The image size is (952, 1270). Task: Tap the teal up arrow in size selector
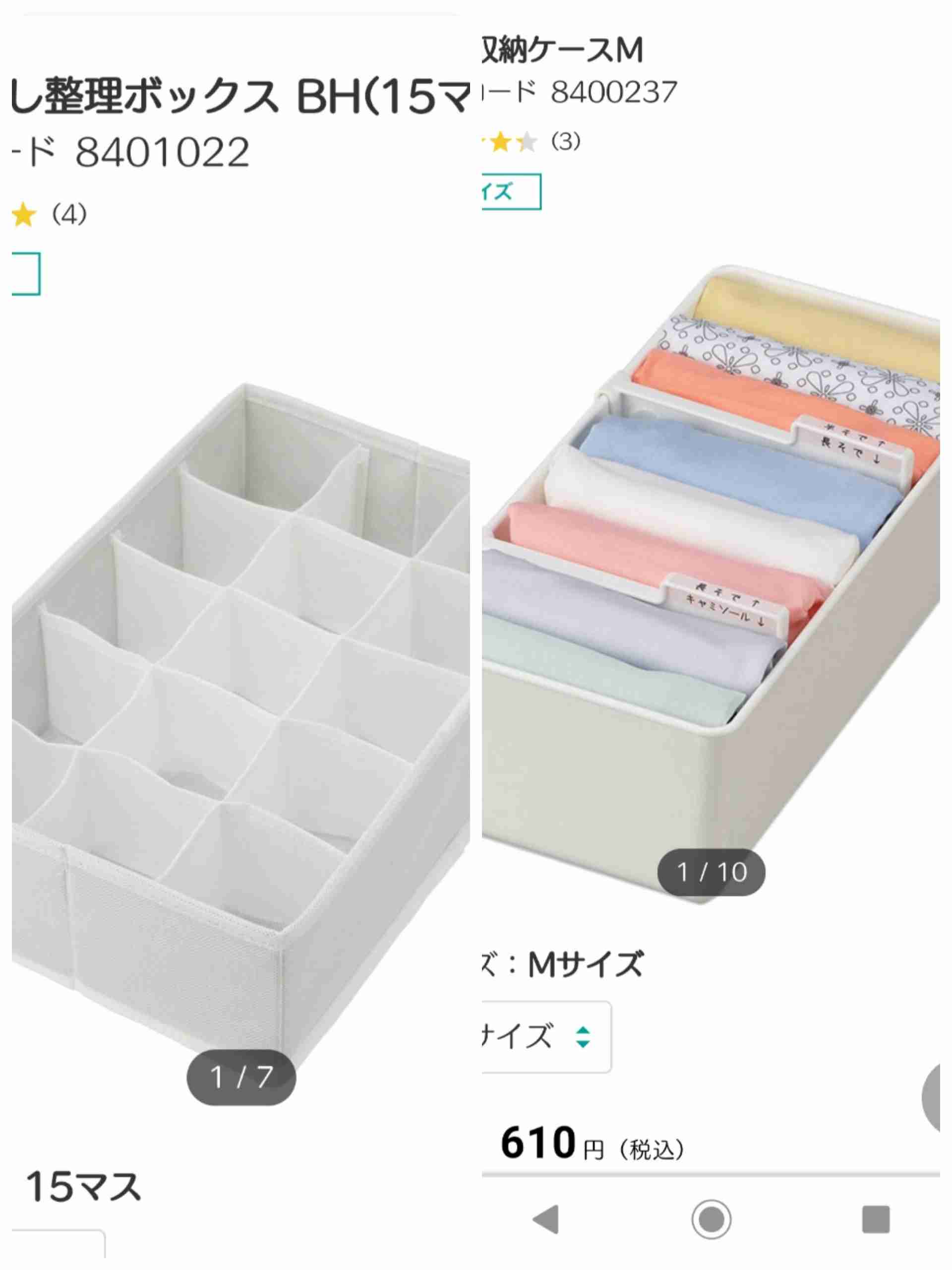(584, 1029)
